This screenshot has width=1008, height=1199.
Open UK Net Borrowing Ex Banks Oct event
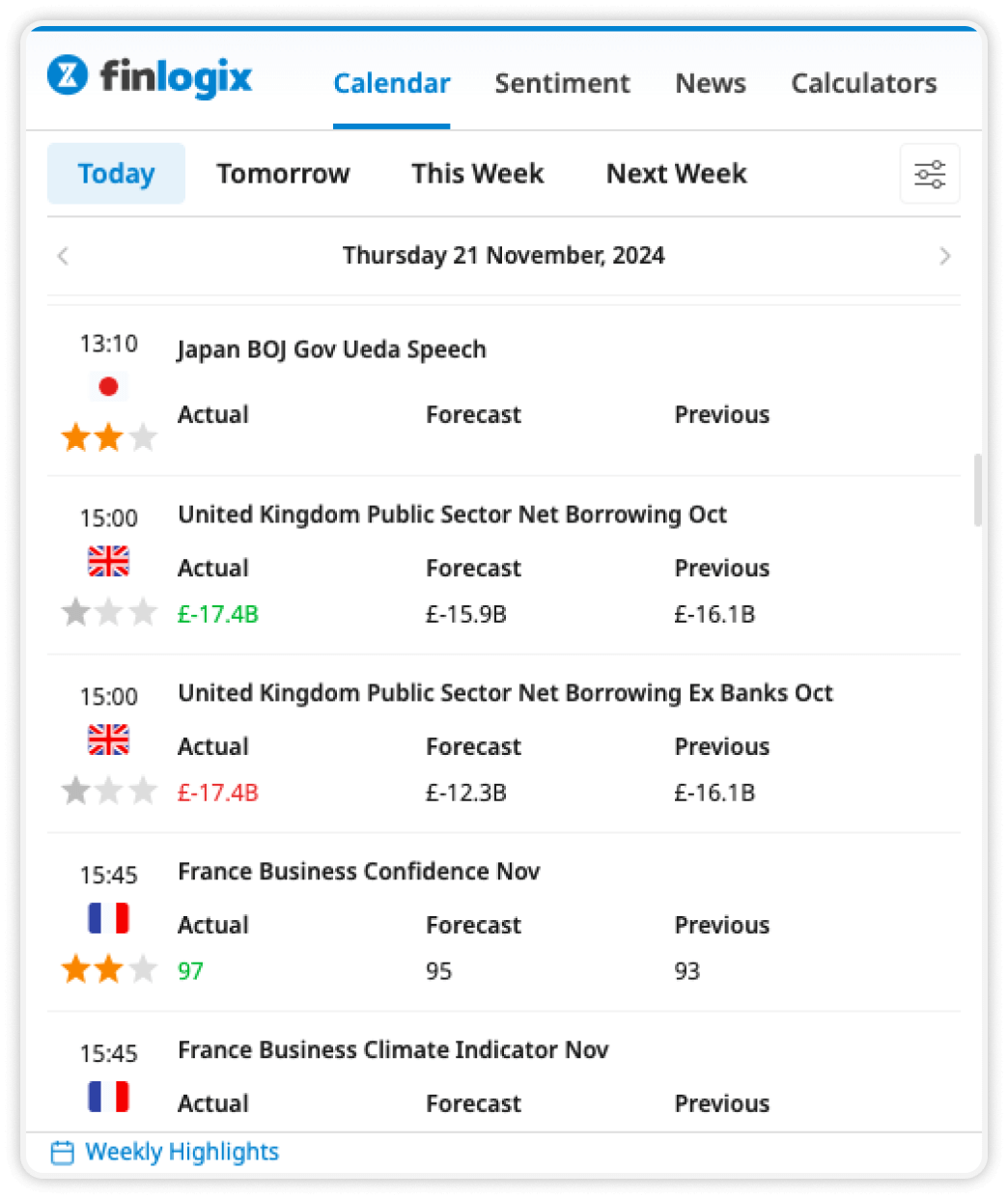pos(505,693)
